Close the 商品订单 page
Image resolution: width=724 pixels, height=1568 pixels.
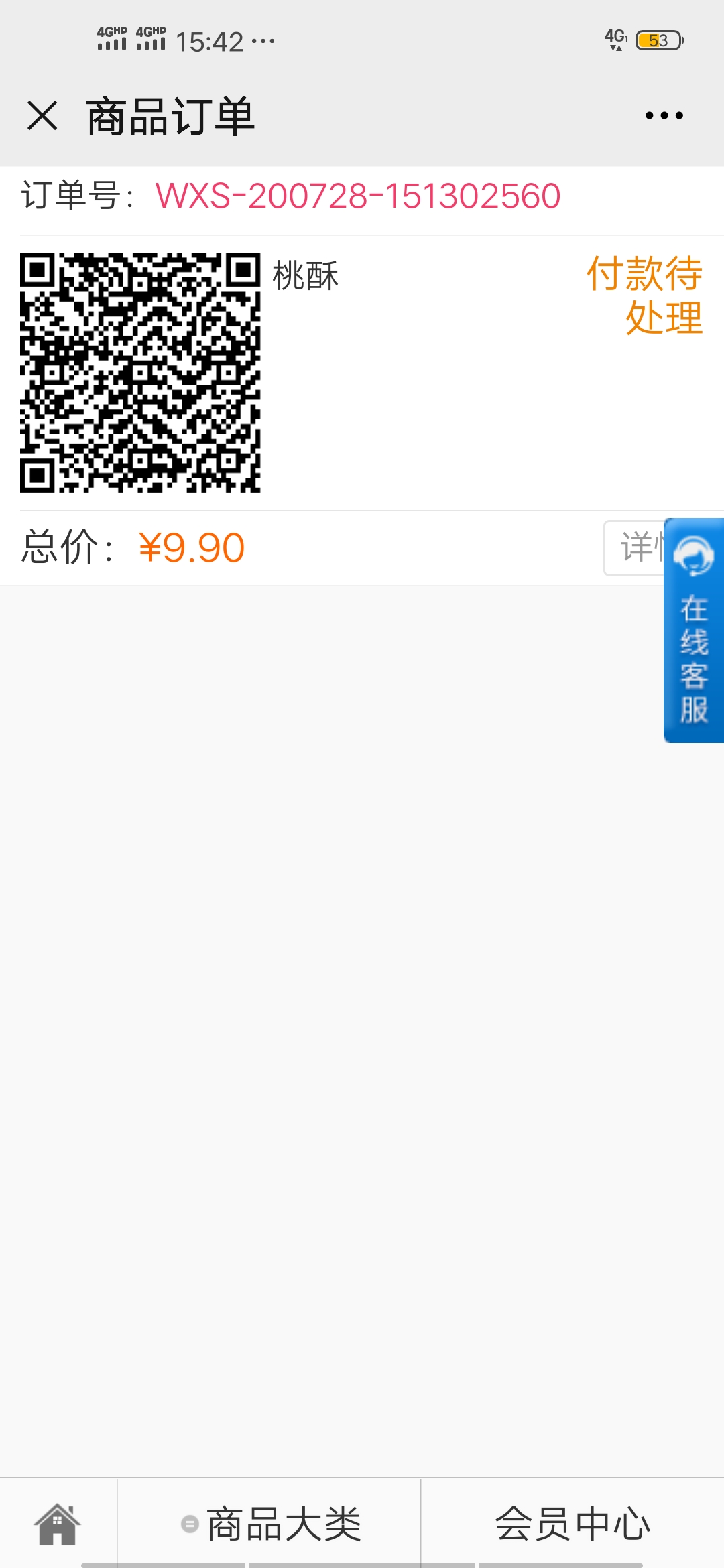coord(42,115)
